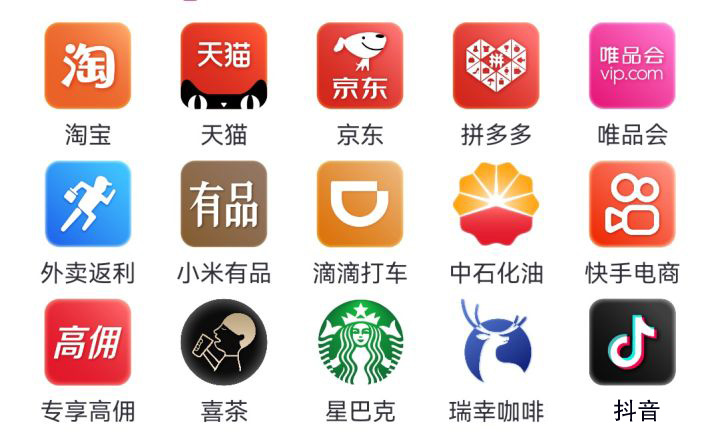The width and height of the screenshot is (720, 440).
Task: Select 专享高佣
Action: [88, 342]
